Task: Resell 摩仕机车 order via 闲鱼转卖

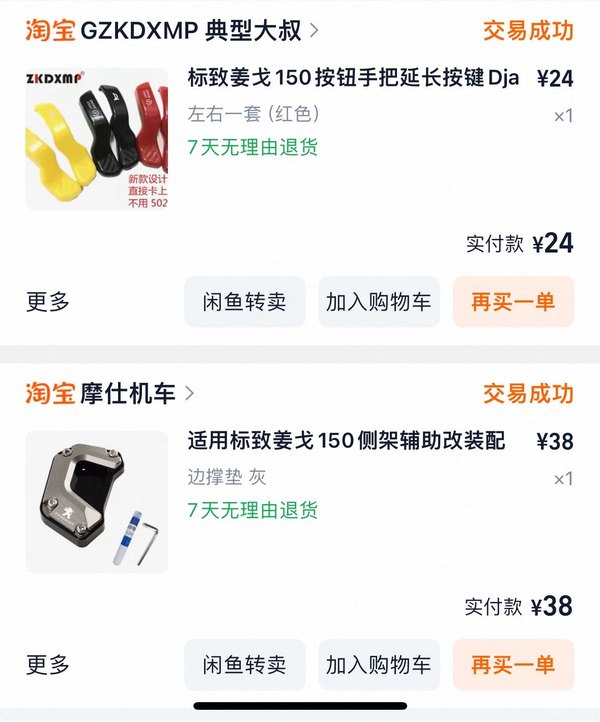Action: 245,664
